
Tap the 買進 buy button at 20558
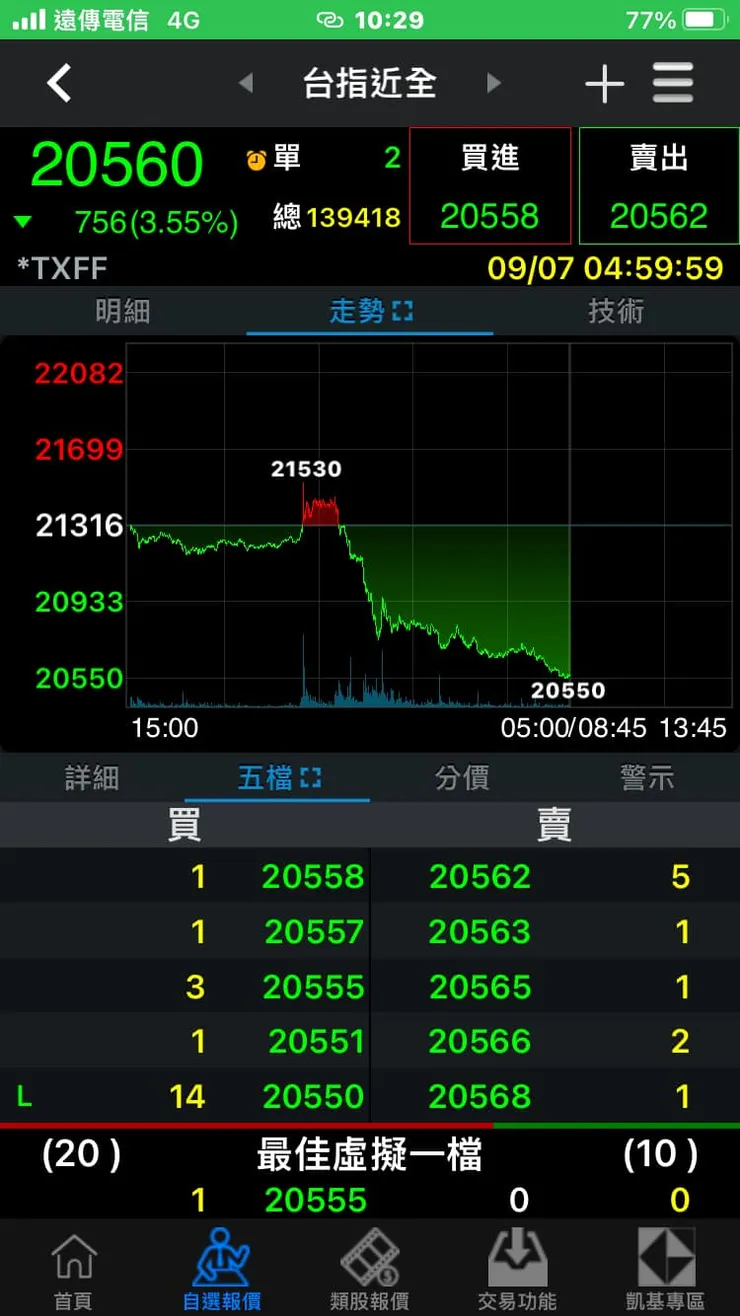coord(490,186)
